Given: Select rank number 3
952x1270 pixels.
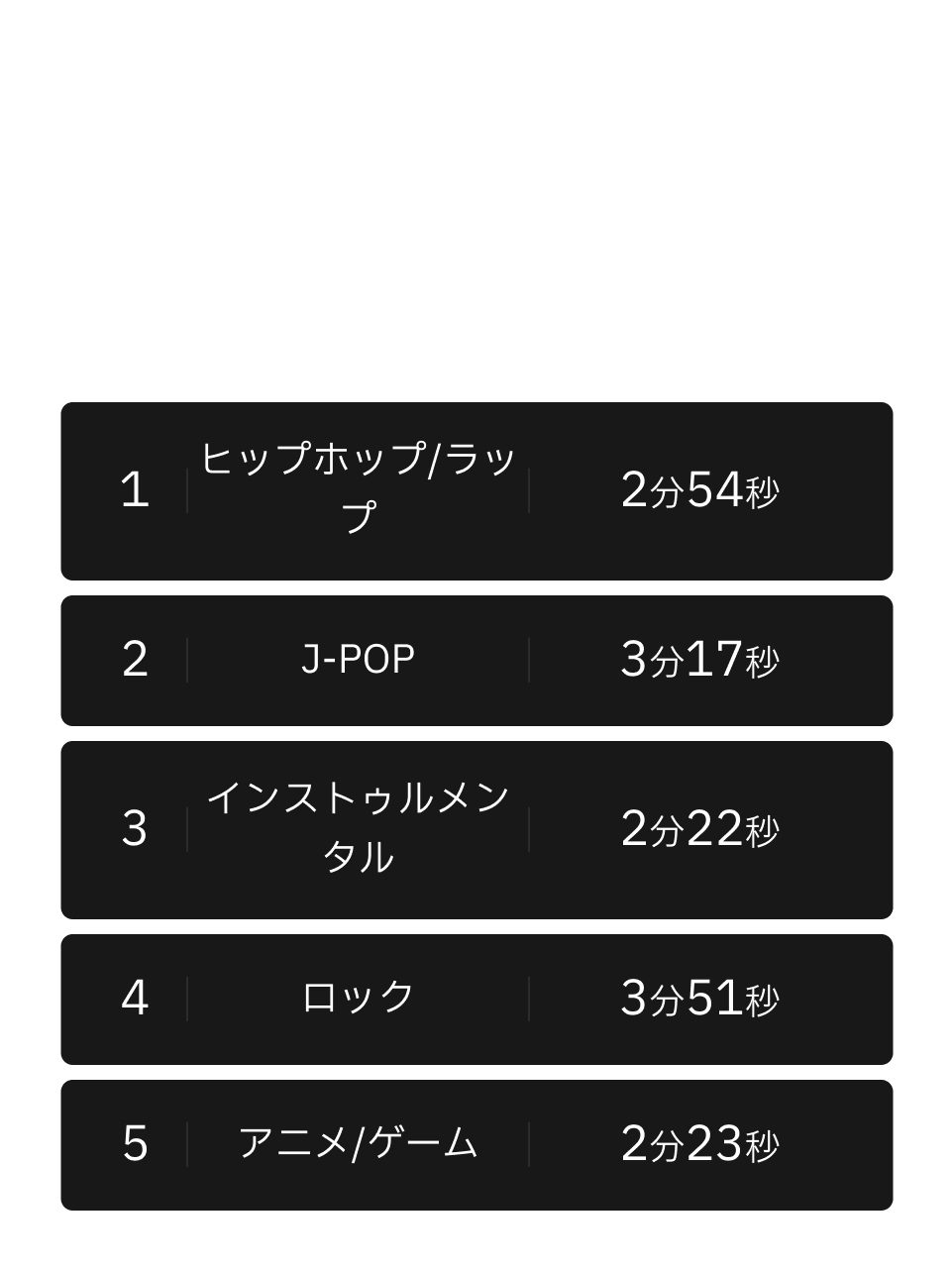Looking at the screenshot, I should (136, 828).
